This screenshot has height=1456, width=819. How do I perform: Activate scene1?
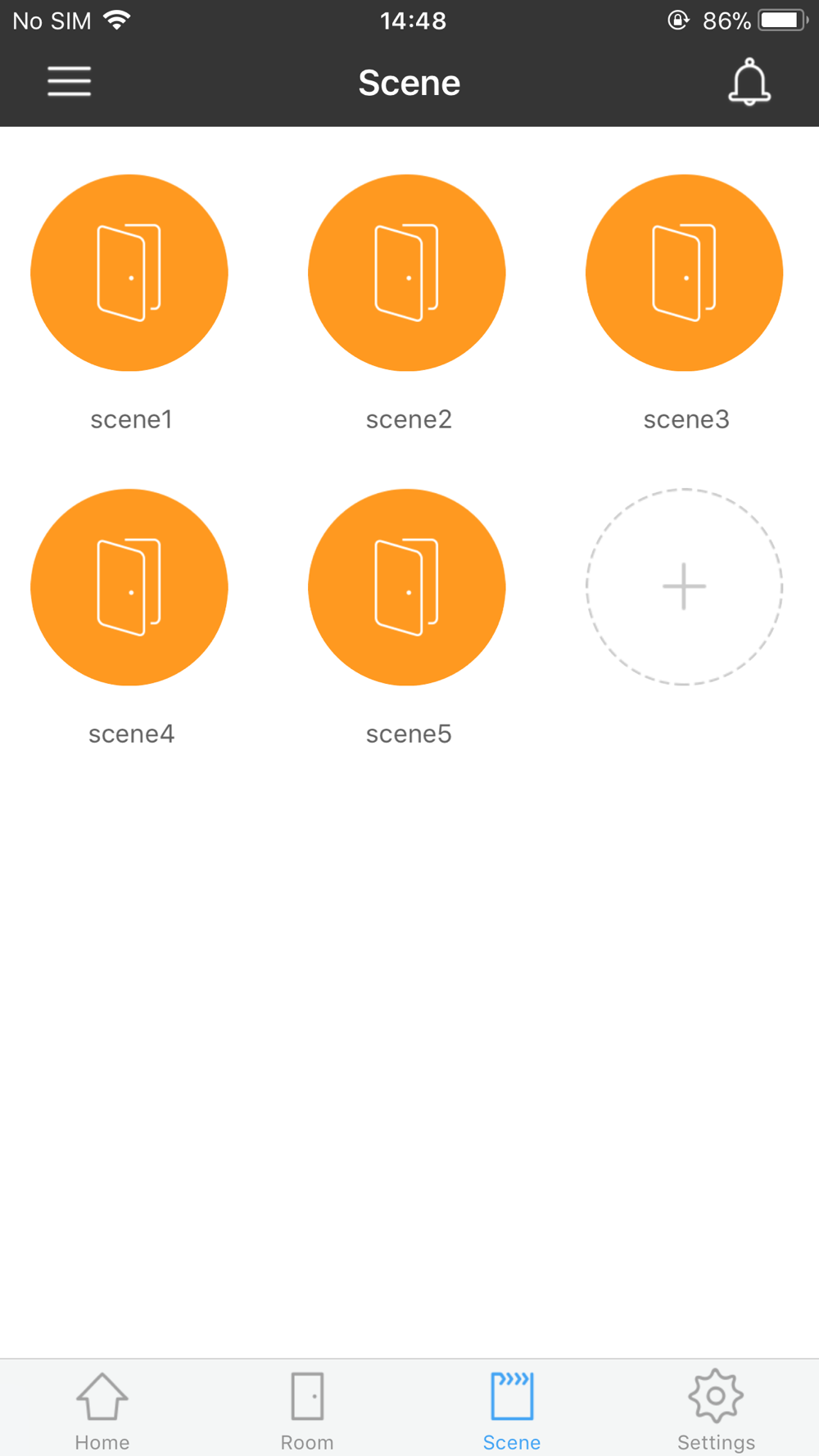(x=129, y=273)
